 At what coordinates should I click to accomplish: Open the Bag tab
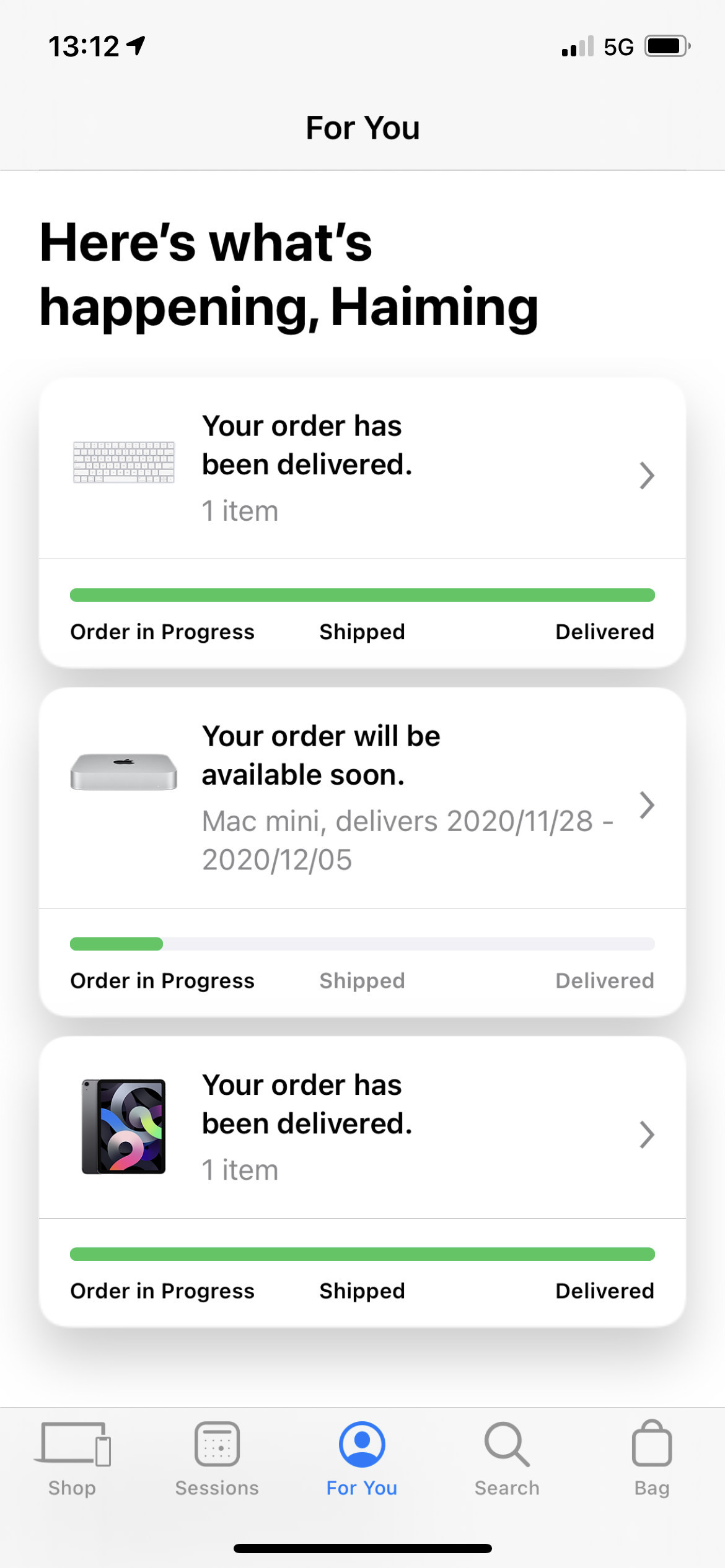pyautogui.click(x=651, y=1459)
